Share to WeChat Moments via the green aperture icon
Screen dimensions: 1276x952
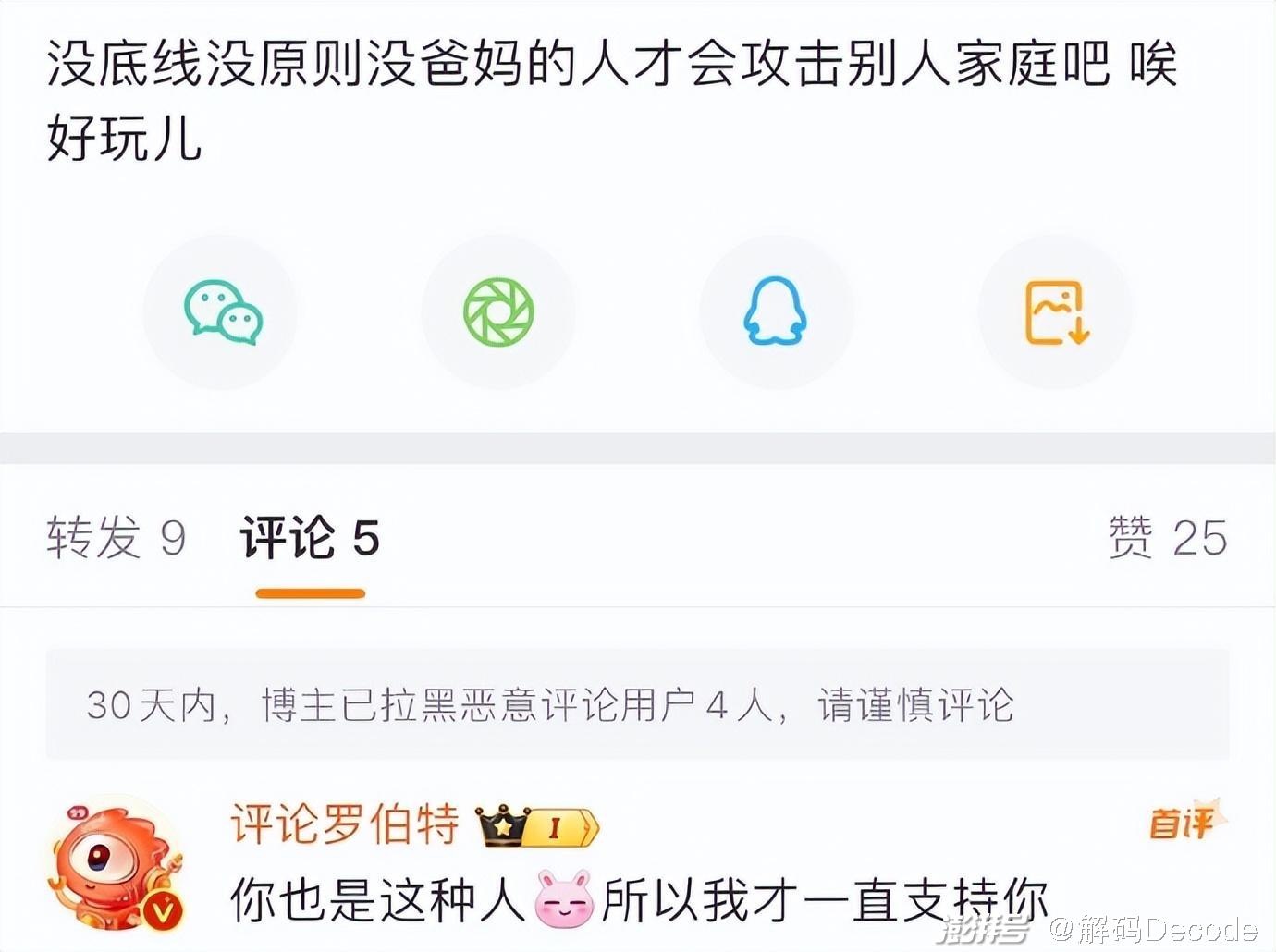pyautogui.click(x=498, y=312)
